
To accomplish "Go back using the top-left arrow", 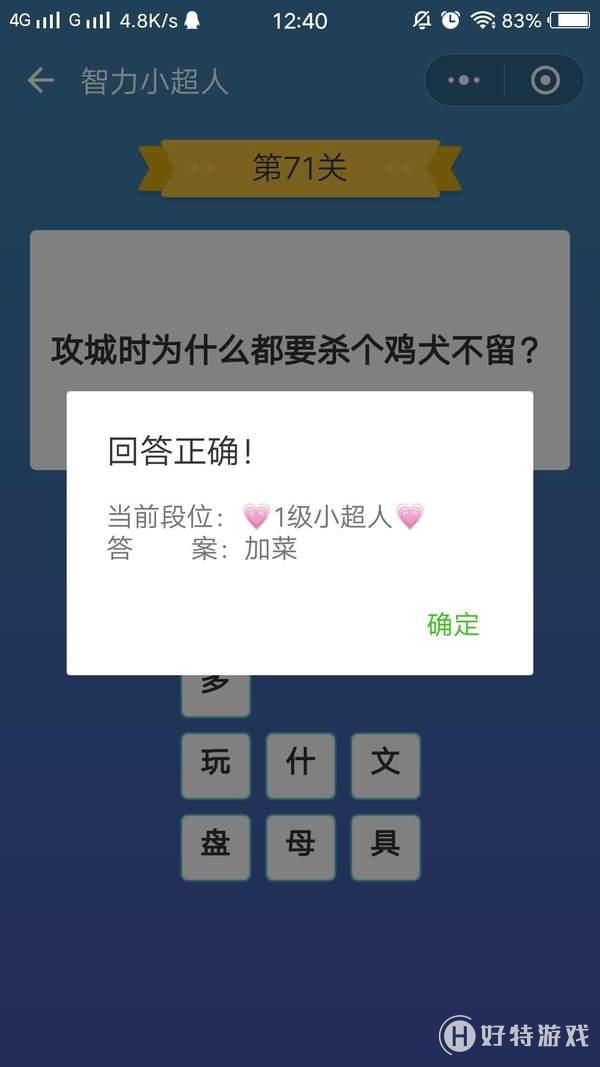I will pos(40,81).
